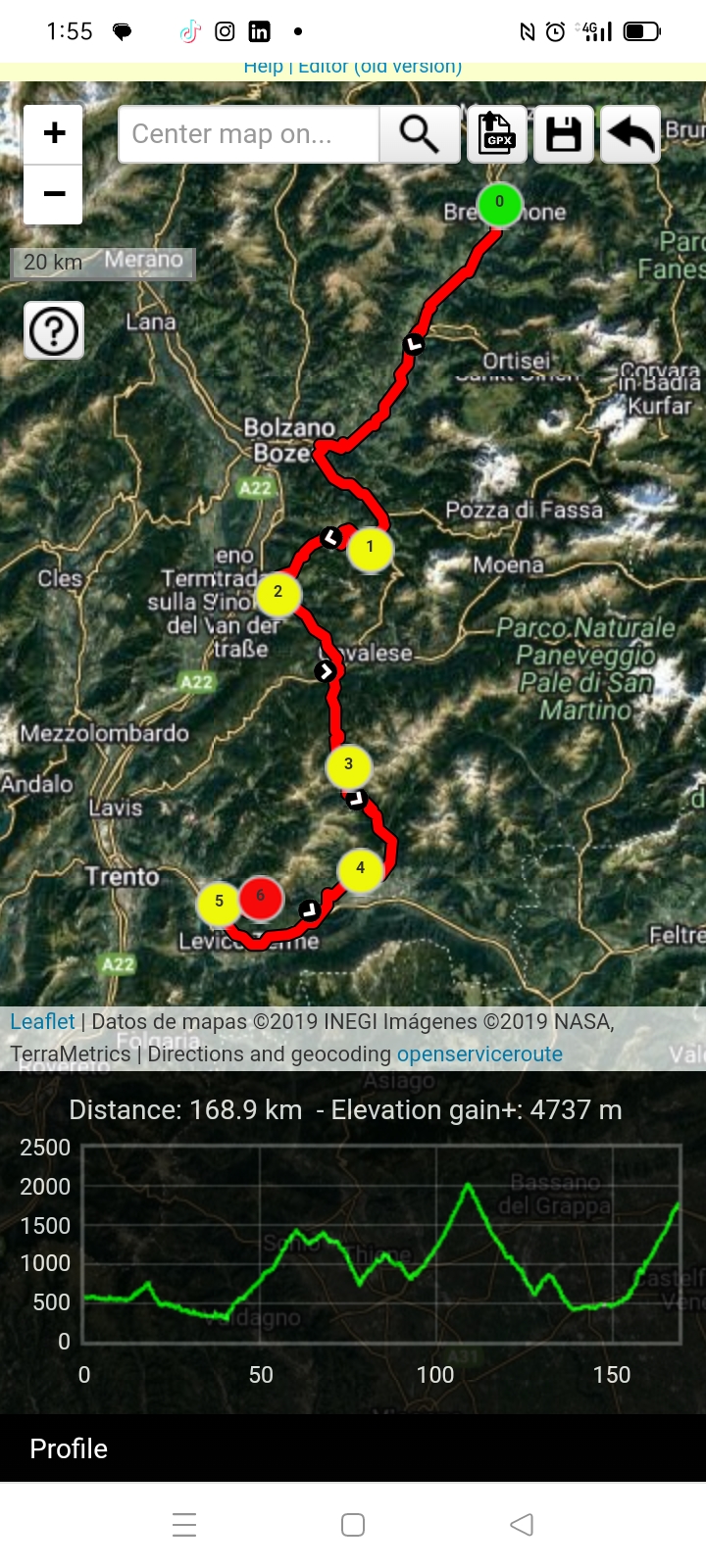Open the Profile section
Image resolution: width=706 pixels, height=1568 pixels.
[x=69, y=1448]
